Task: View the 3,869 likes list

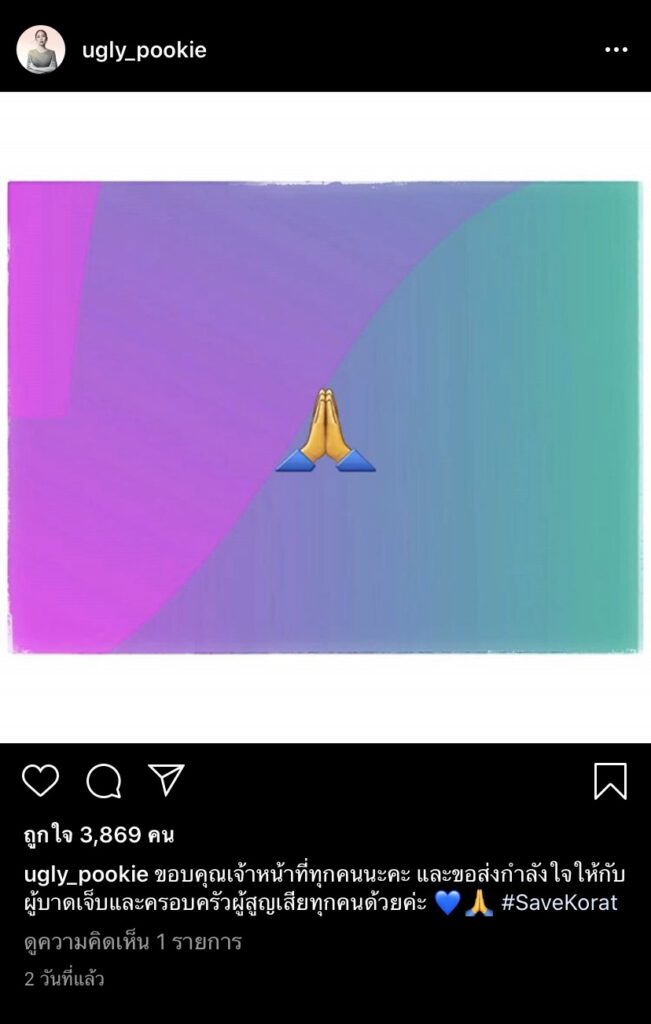Action: point(98,835)
